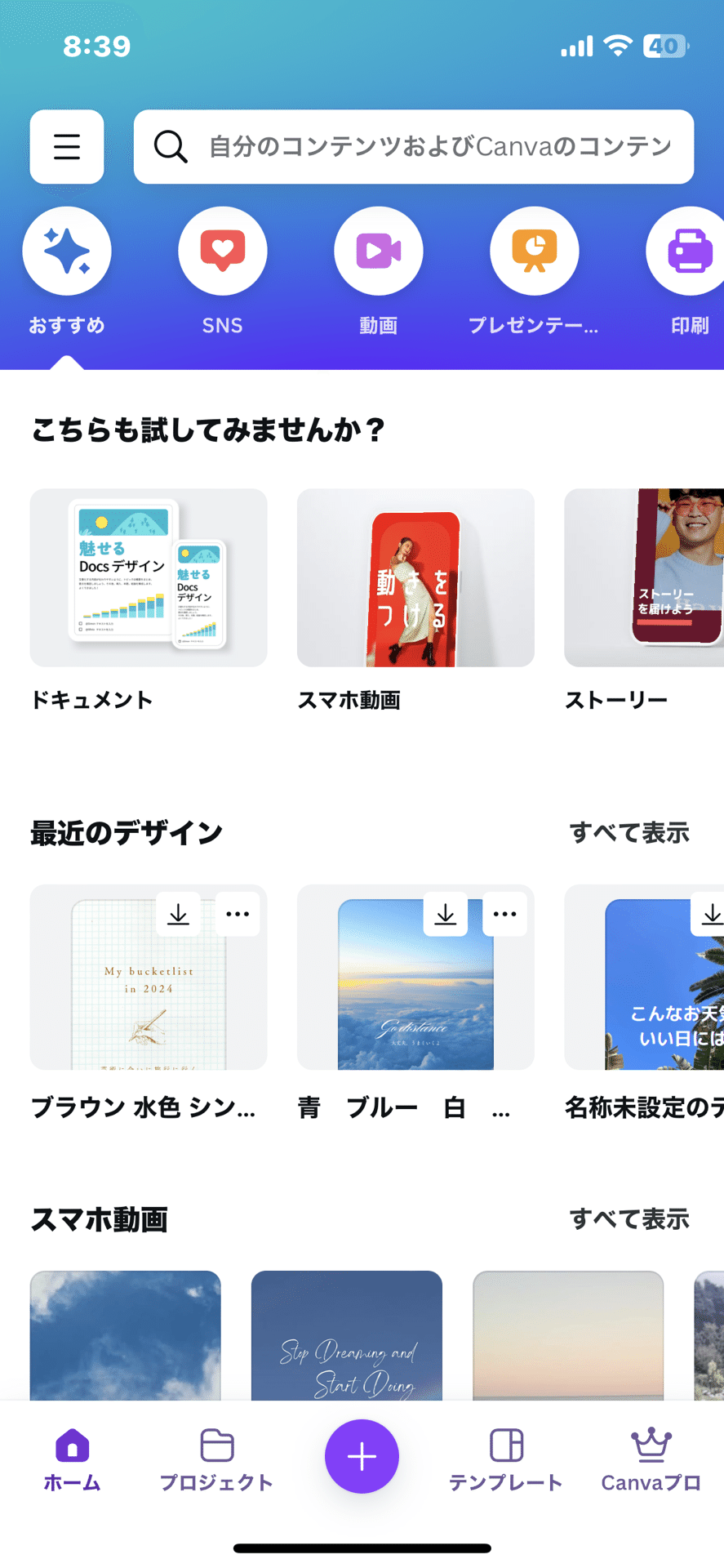Download the blue sky design
This screenshot has height=1568, width=724.
point(446,914)
